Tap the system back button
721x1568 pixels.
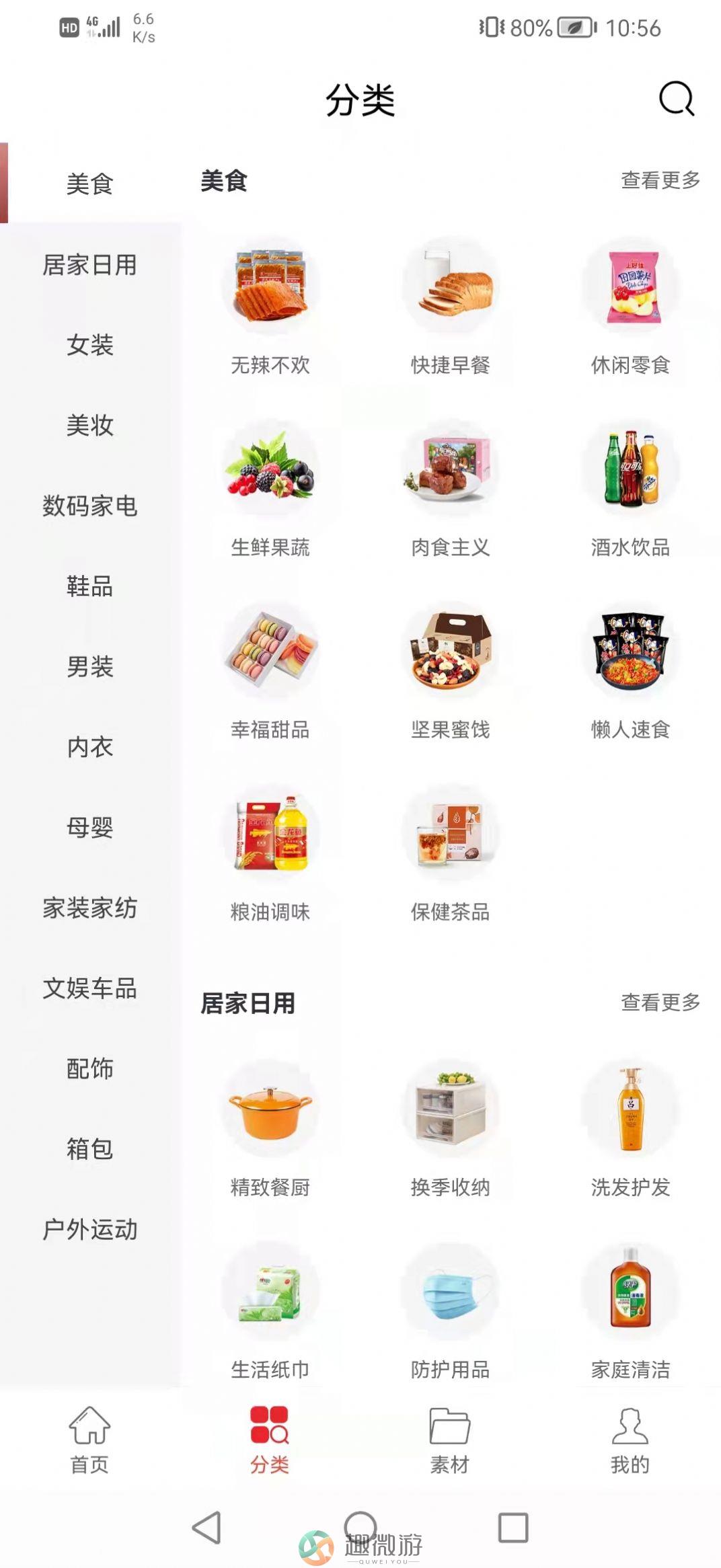[207, 1528]
